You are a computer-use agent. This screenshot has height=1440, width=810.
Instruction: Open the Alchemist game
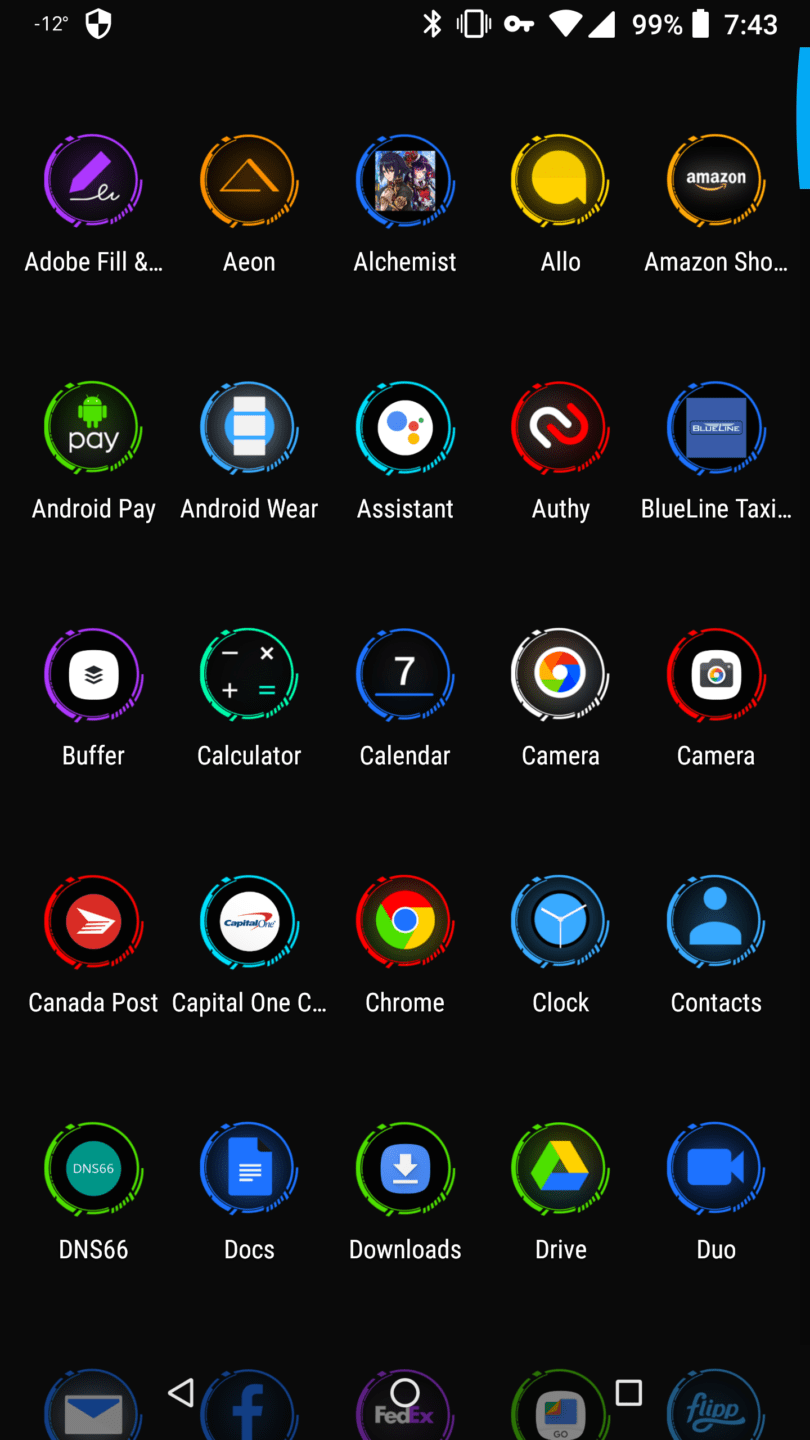coord(405,182)
